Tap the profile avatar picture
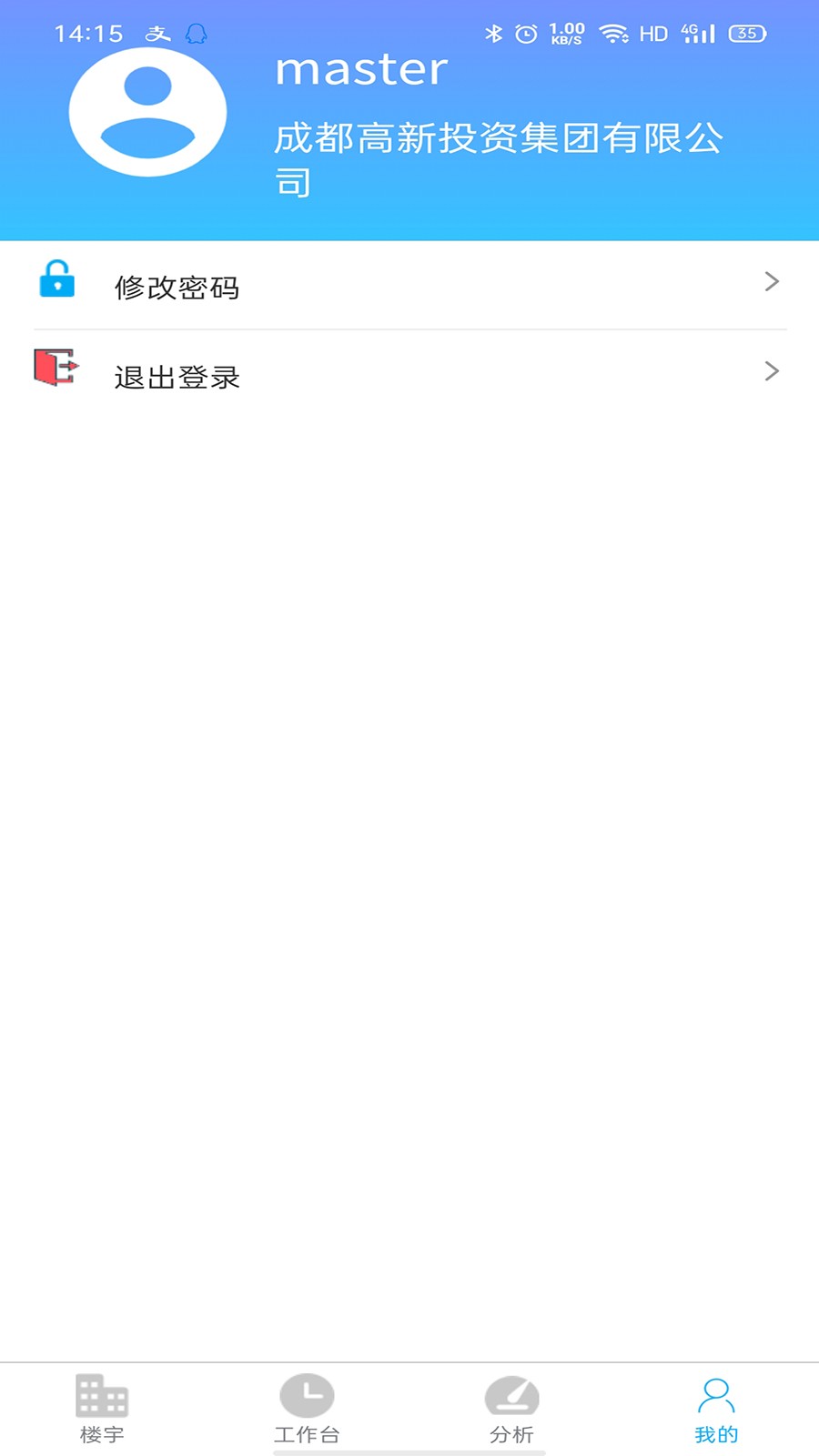 coord(147,113)
